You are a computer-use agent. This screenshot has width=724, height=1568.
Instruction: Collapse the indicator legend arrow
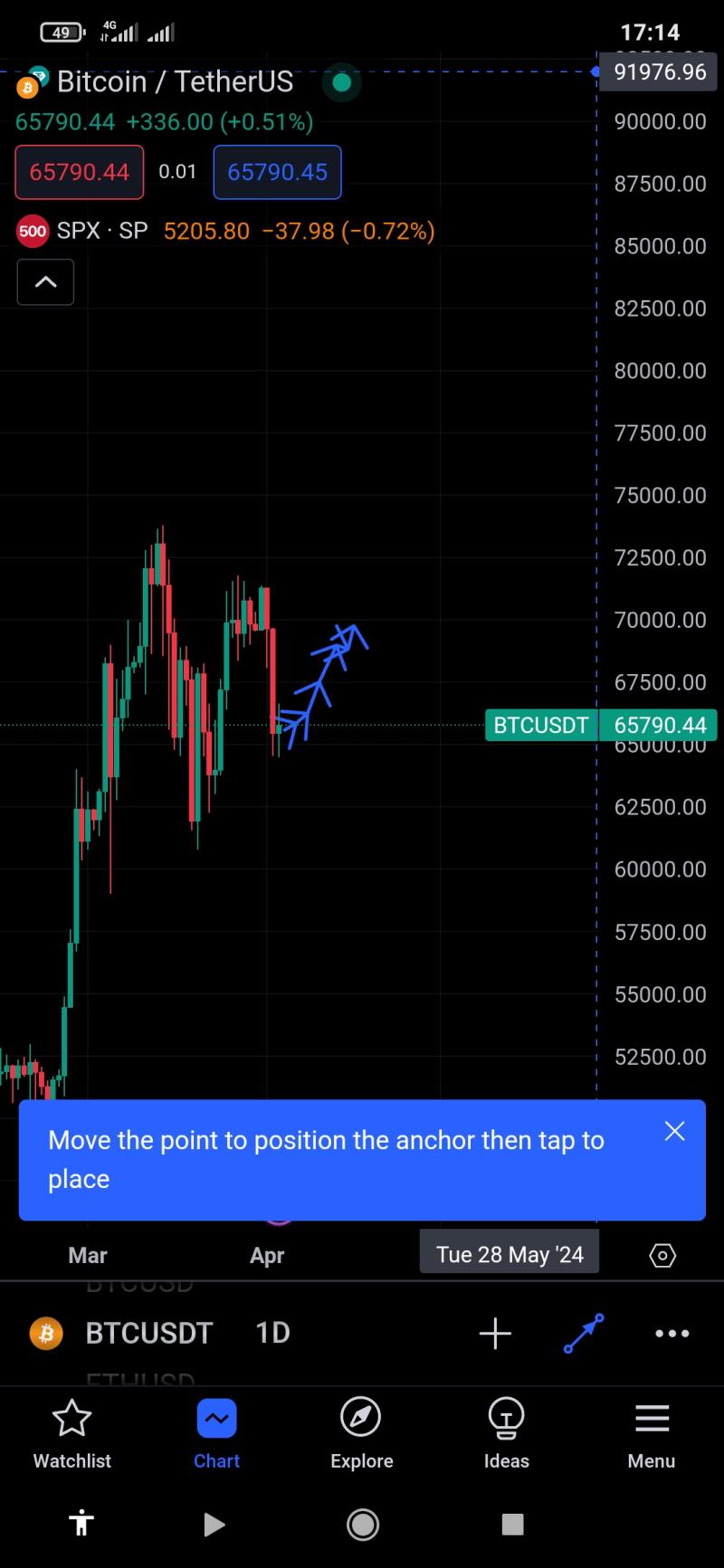coord(45,281)
